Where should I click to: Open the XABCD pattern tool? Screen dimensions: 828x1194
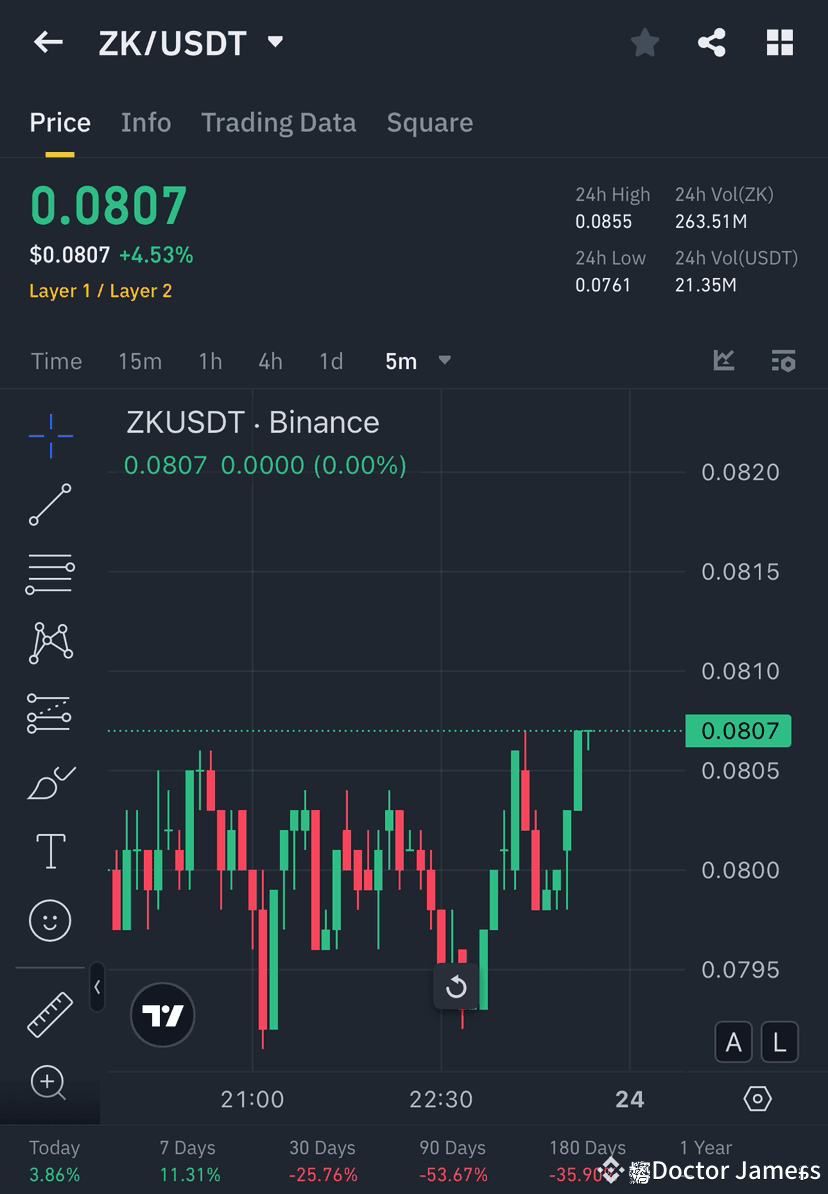pyautogui.click(x=50, y=643)
